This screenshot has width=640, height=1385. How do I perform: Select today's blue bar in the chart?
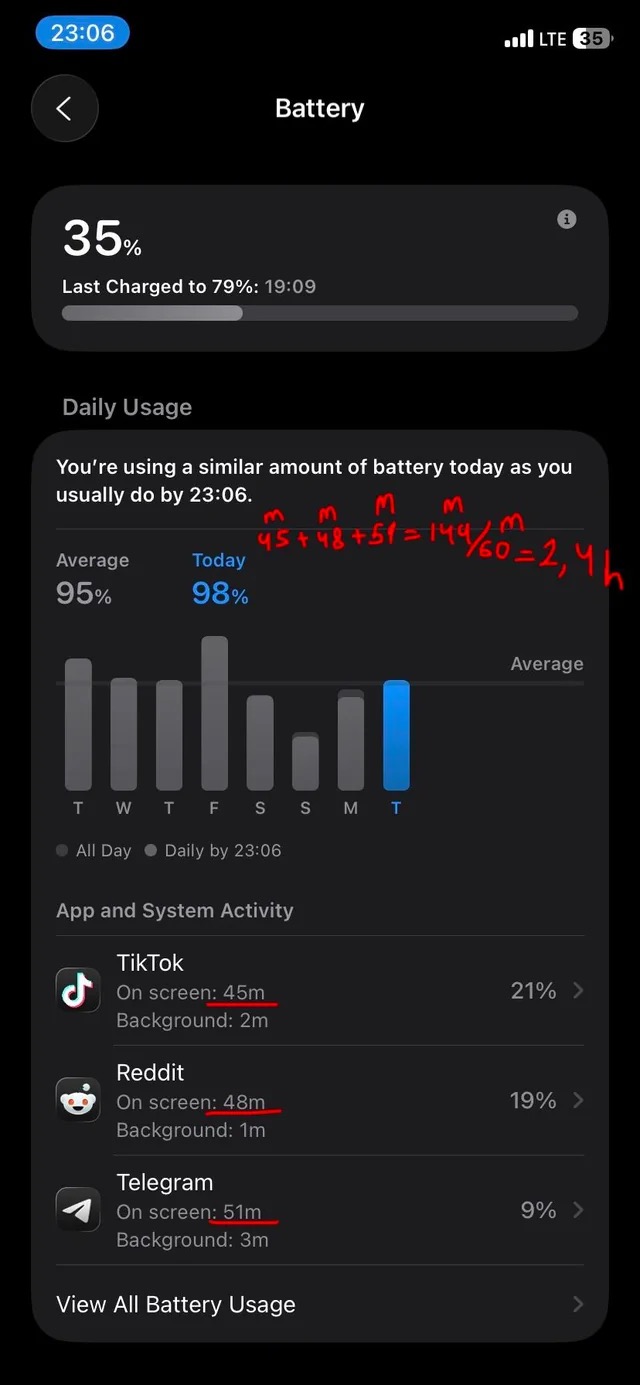[x=396, y=735]
